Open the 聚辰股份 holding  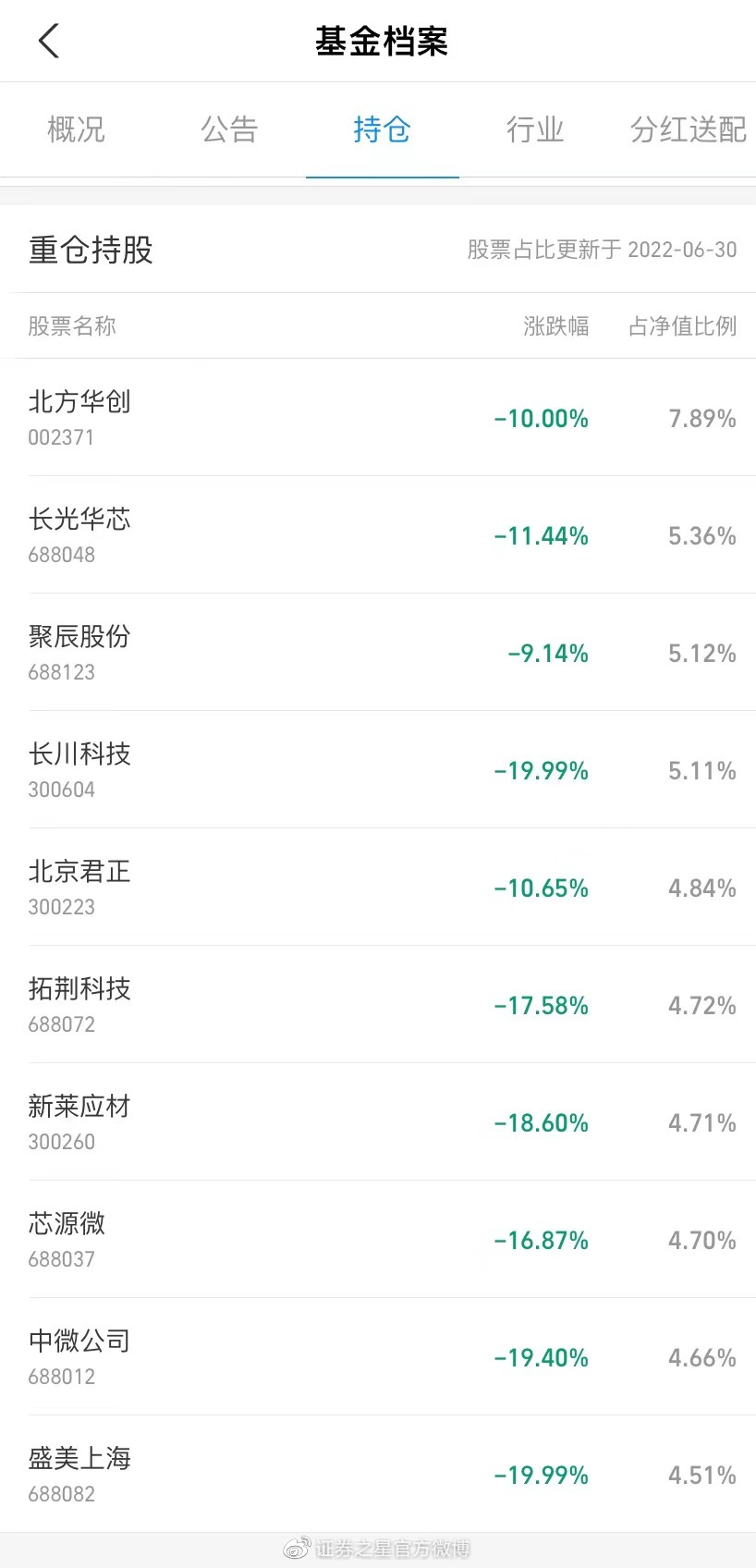[x=378, y=653]
